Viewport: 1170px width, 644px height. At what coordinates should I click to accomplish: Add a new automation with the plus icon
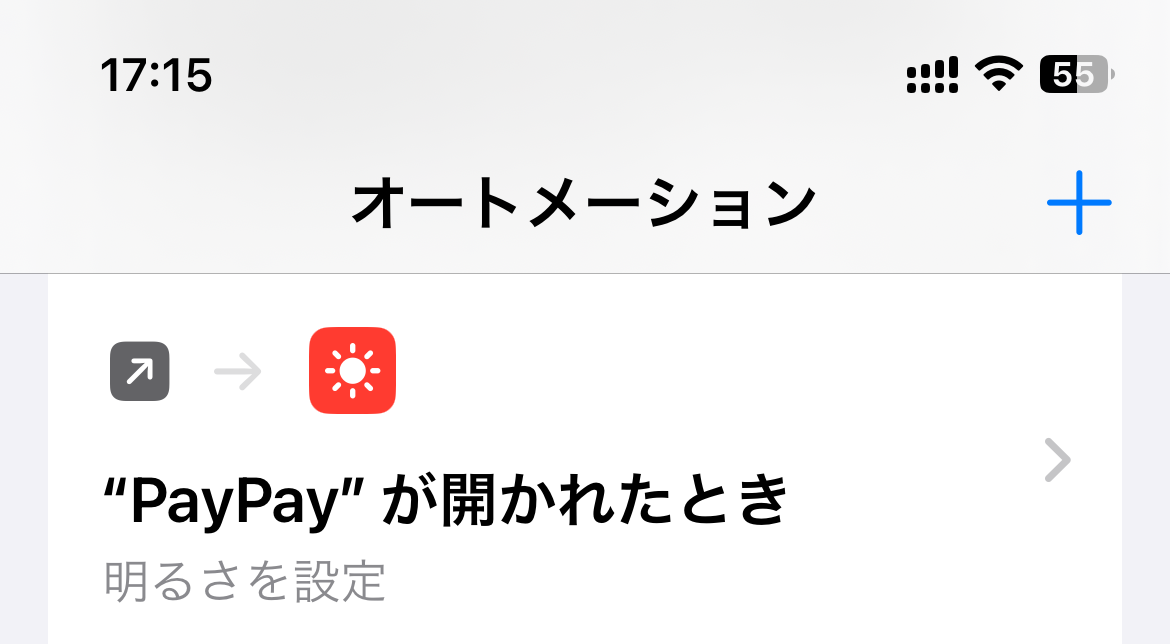pos(1079,203)
